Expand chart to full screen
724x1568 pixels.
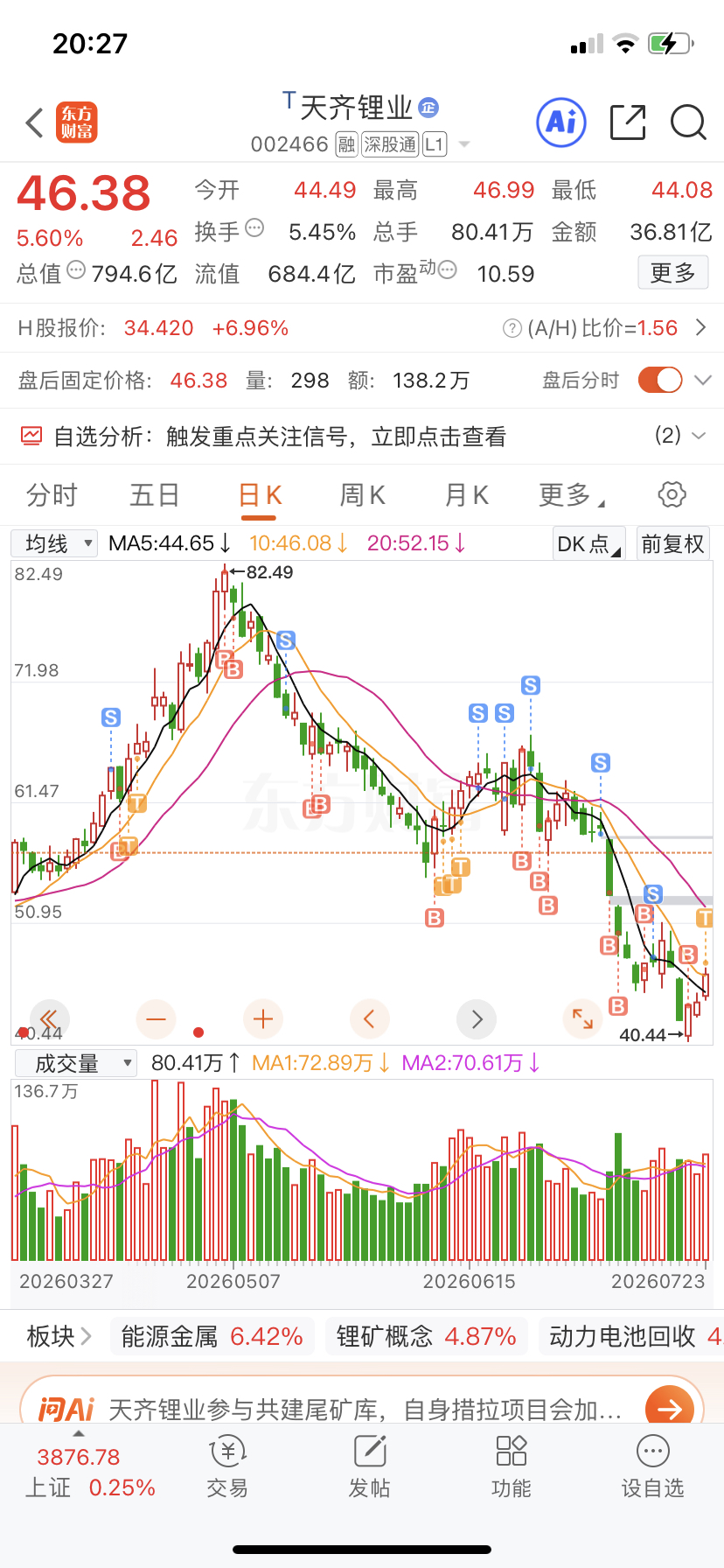(582, 1018)
